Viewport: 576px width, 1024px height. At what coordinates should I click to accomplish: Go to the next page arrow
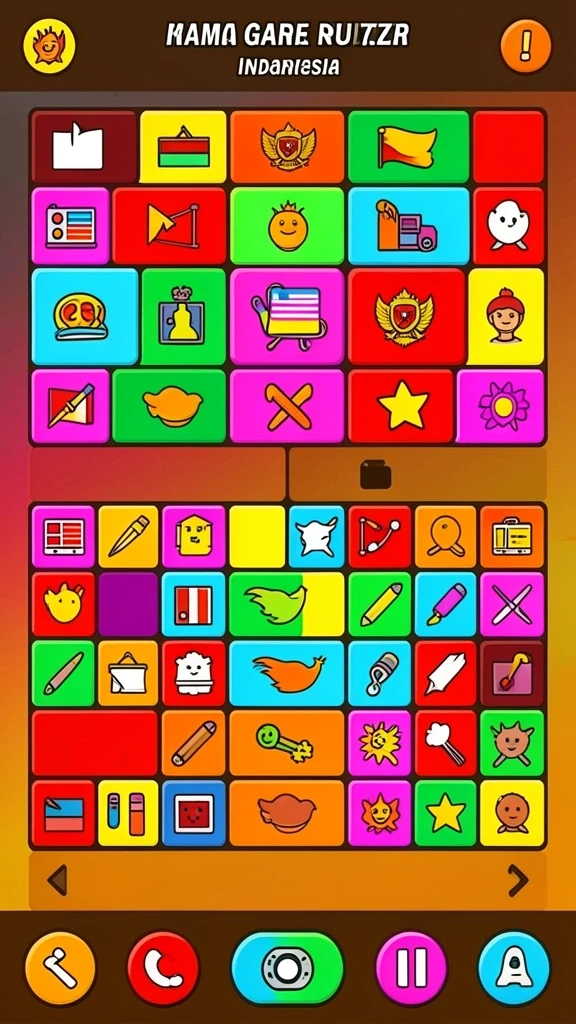coord(519,880)
